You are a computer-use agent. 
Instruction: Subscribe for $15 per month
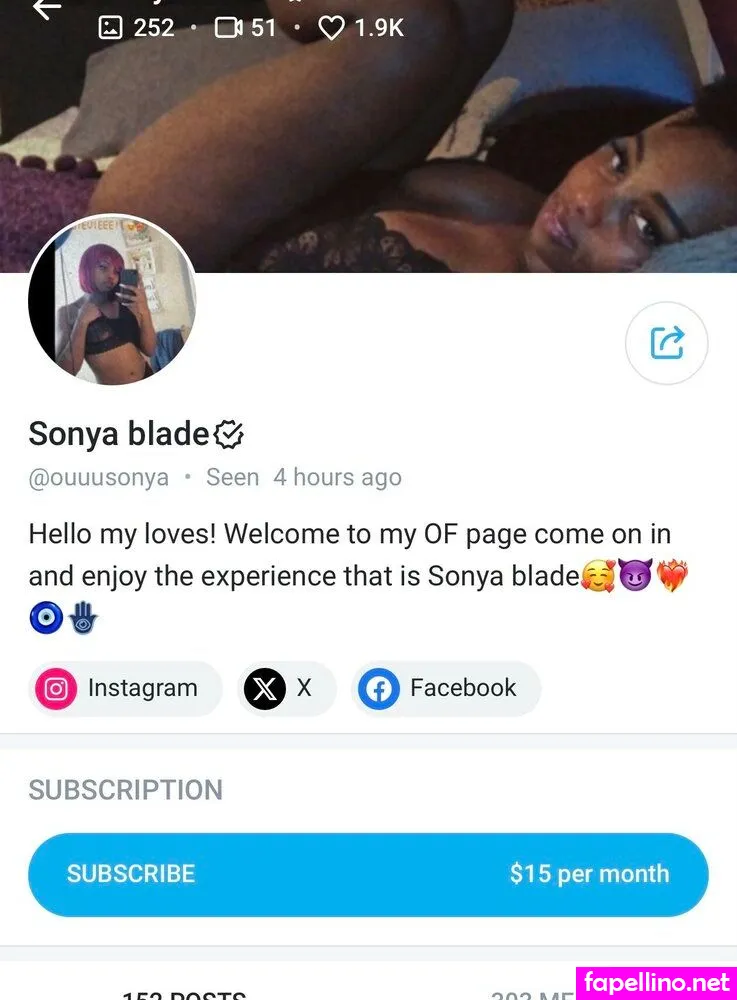368,873
